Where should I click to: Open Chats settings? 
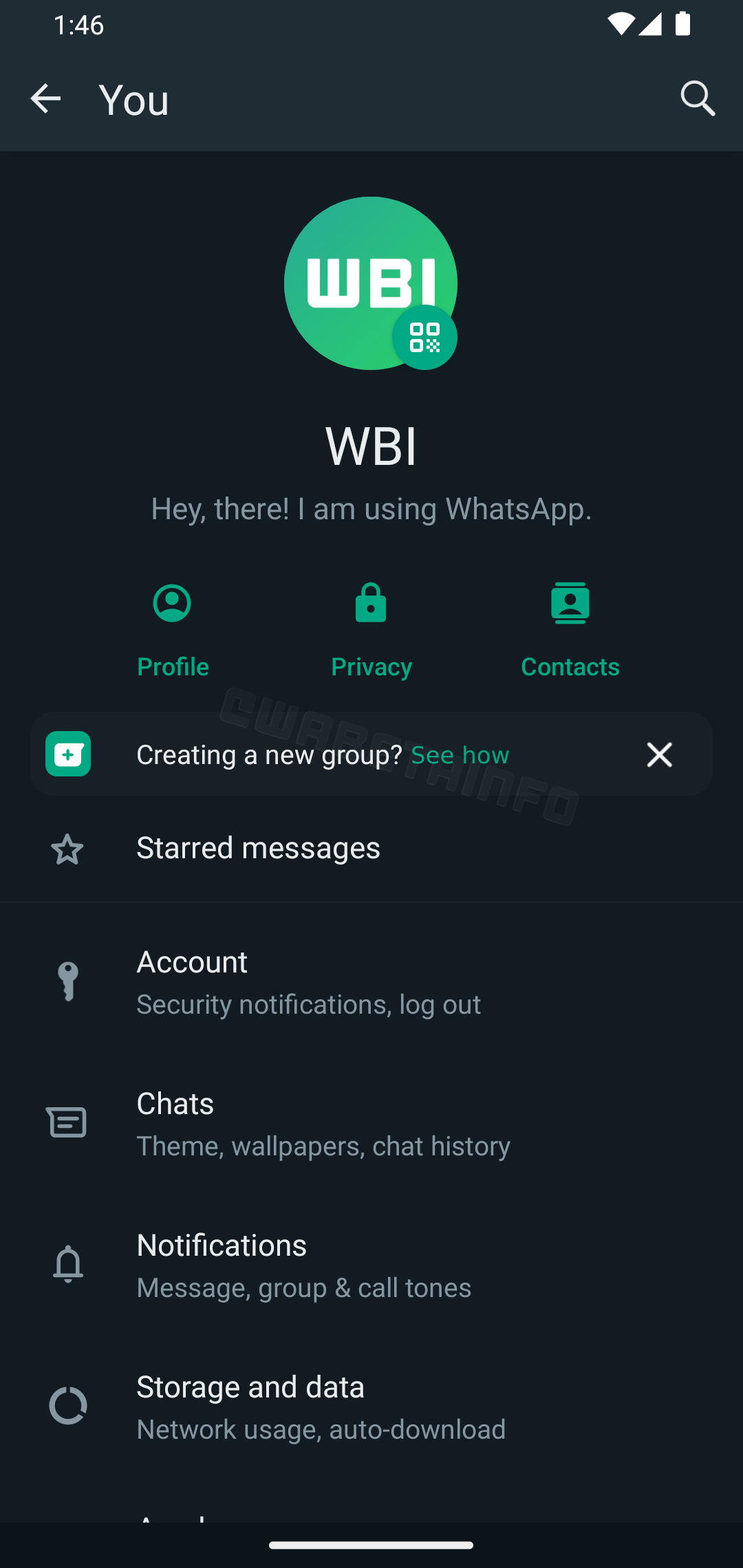(371, 1124)
